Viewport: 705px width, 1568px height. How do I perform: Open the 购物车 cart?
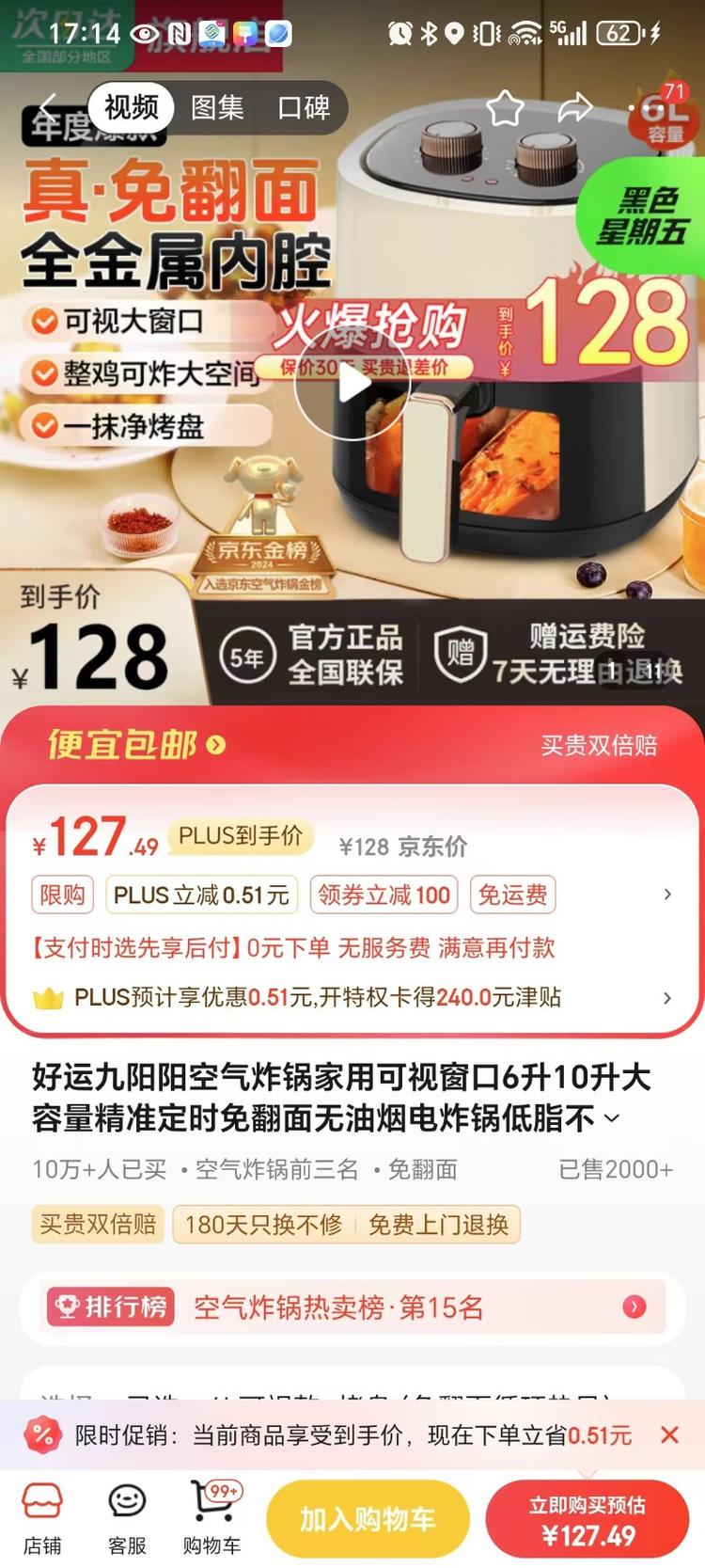coord(211,1518)
